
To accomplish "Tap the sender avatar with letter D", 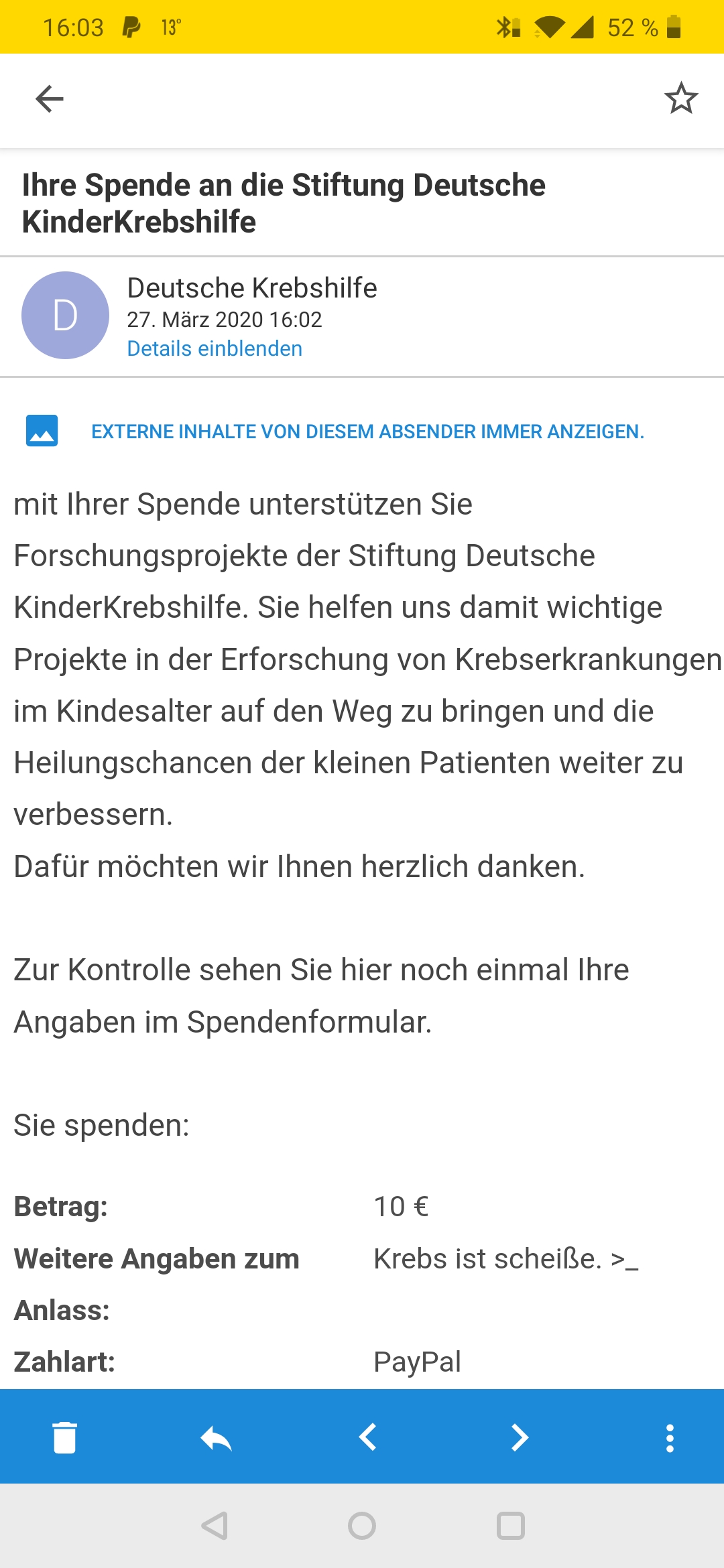I will 65,315.
